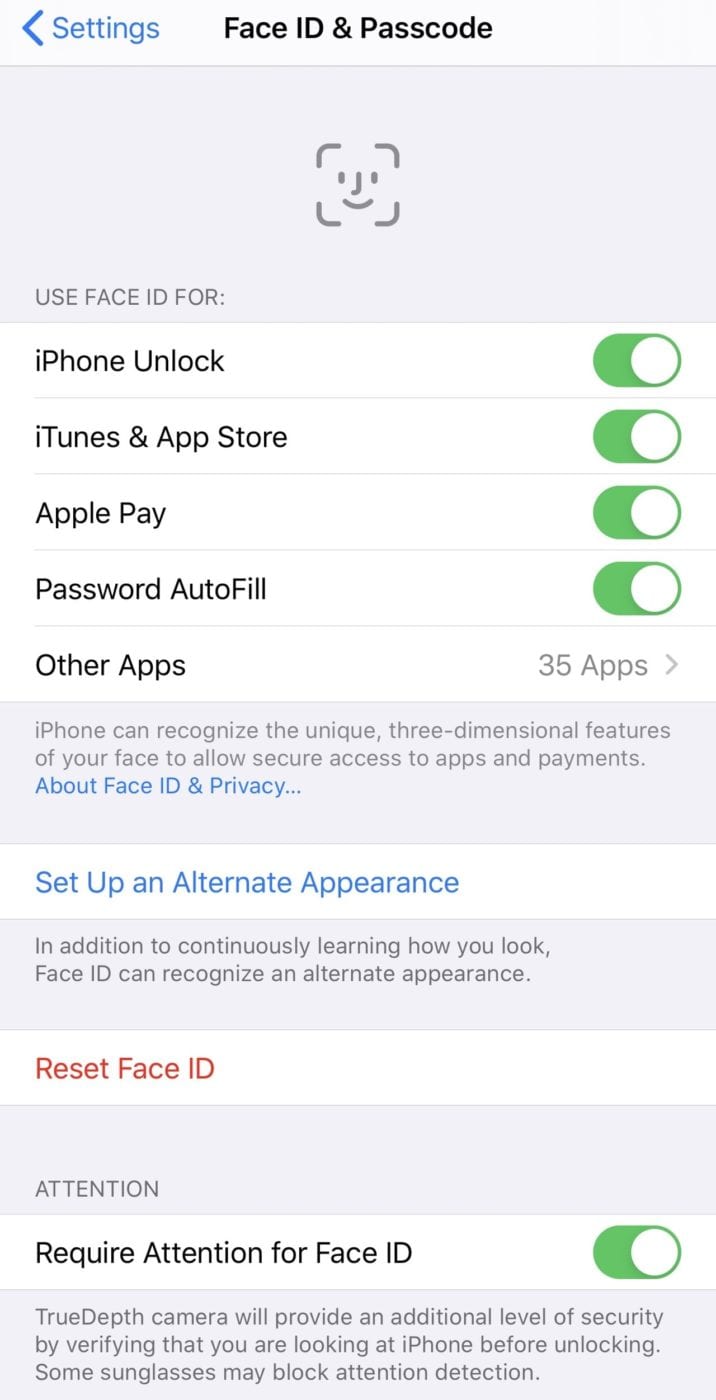
Task: Toggle Face ID for iPhone Unlock
Action: (636, 361)
